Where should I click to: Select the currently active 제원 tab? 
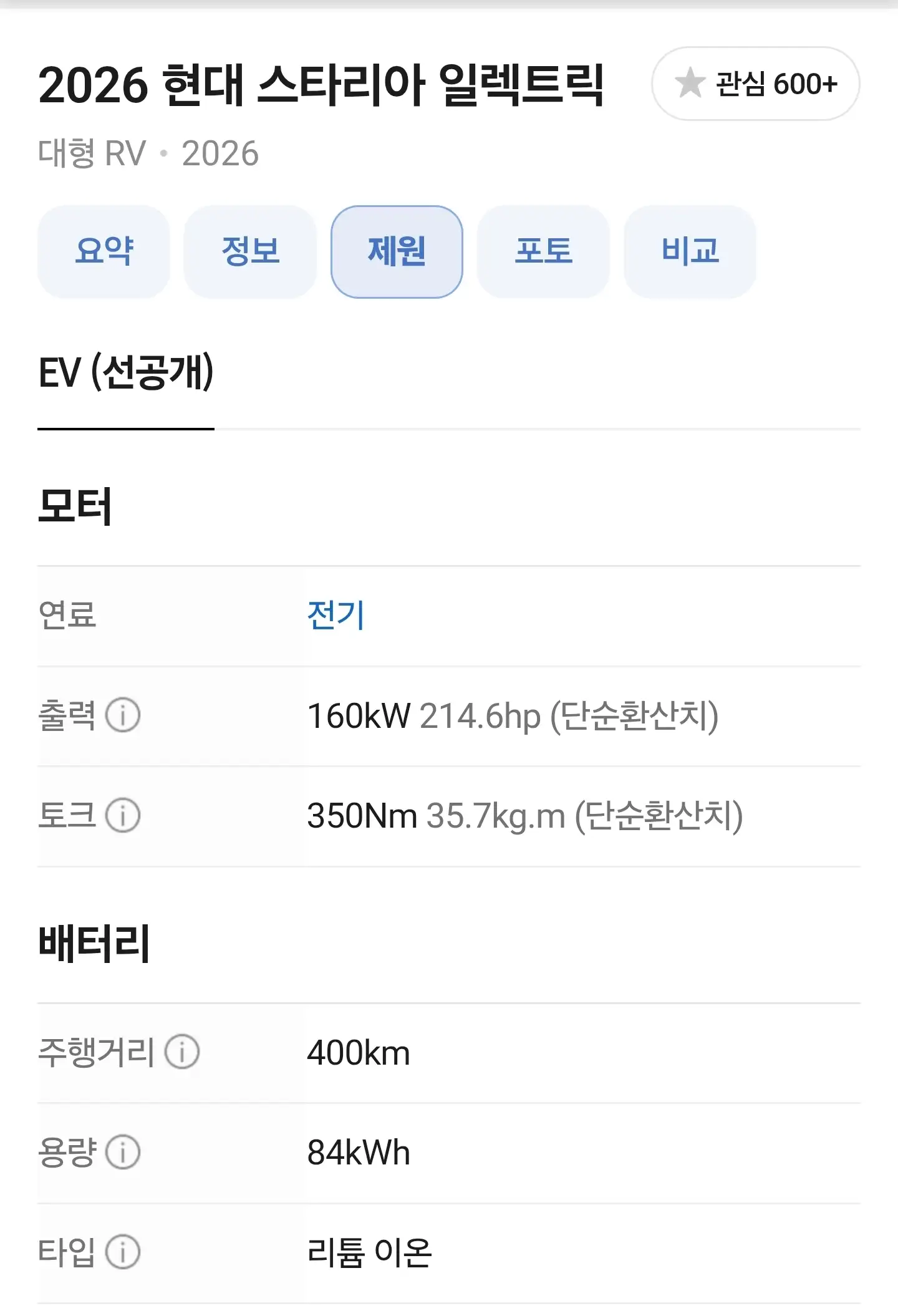coord(397,250)
